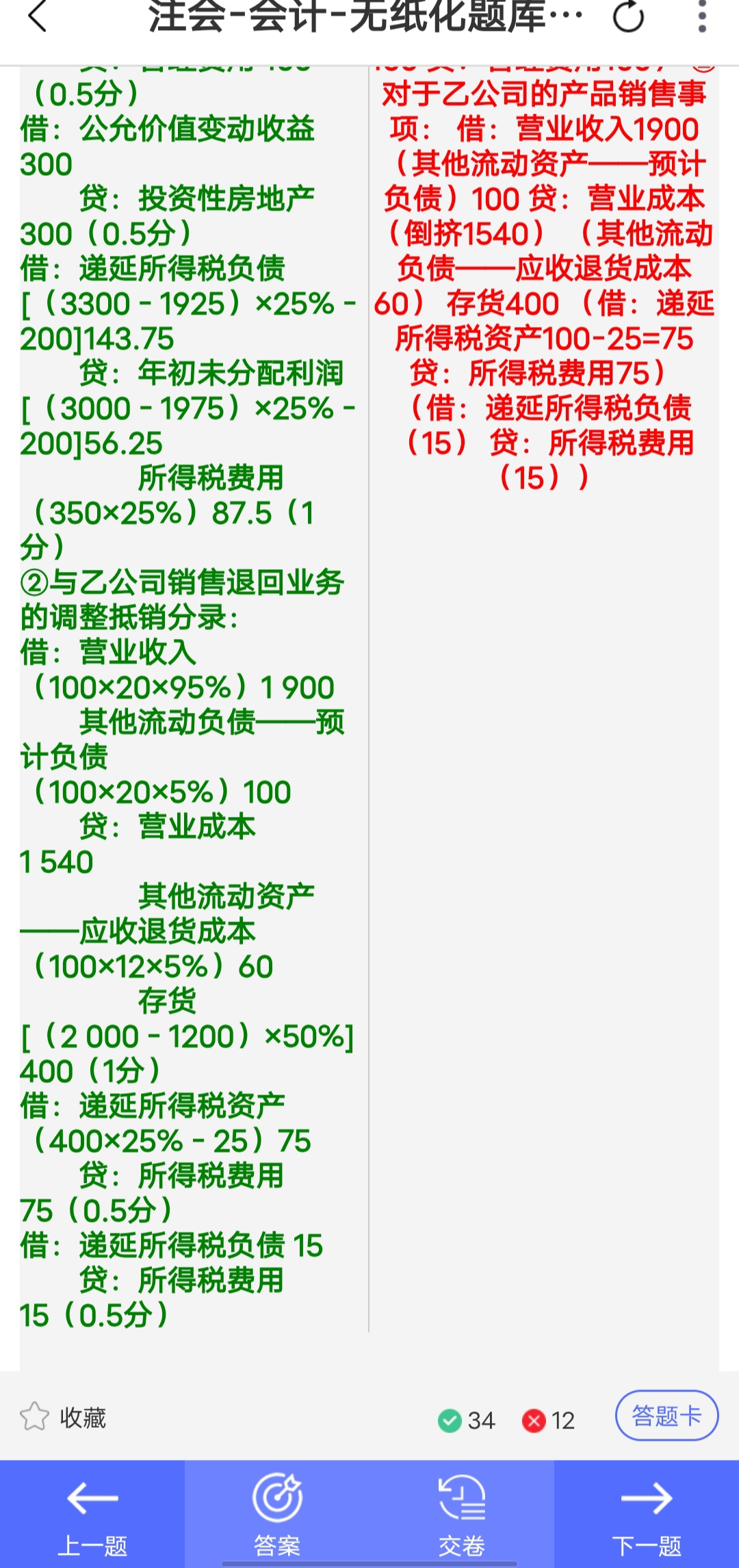The width and height of the screenshot is (739, 1568).
Task: Go to the previous question (上一题)
Action: pyautogui.click(x=92, y=1513)
